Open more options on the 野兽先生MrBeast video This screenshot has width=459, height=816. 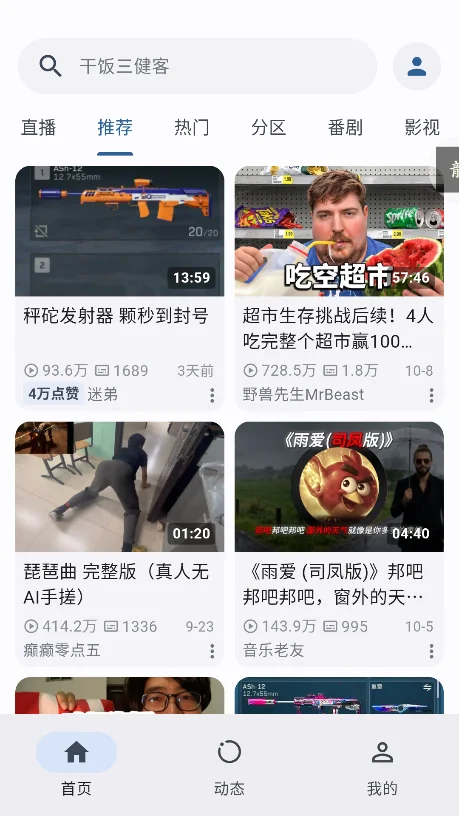pyautogui.click(x=431, y=396)
